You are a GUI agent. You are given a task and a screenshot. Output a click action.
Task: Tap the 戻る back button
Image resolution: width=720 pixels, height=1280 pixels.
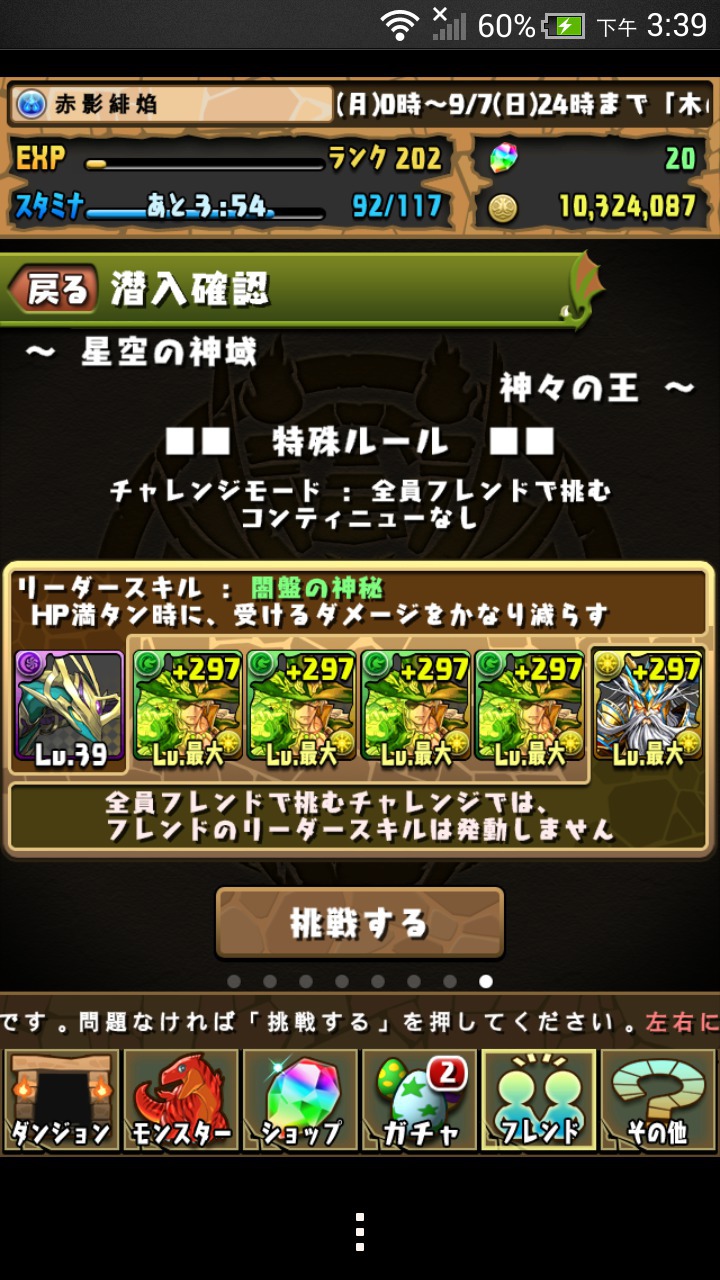54,290
